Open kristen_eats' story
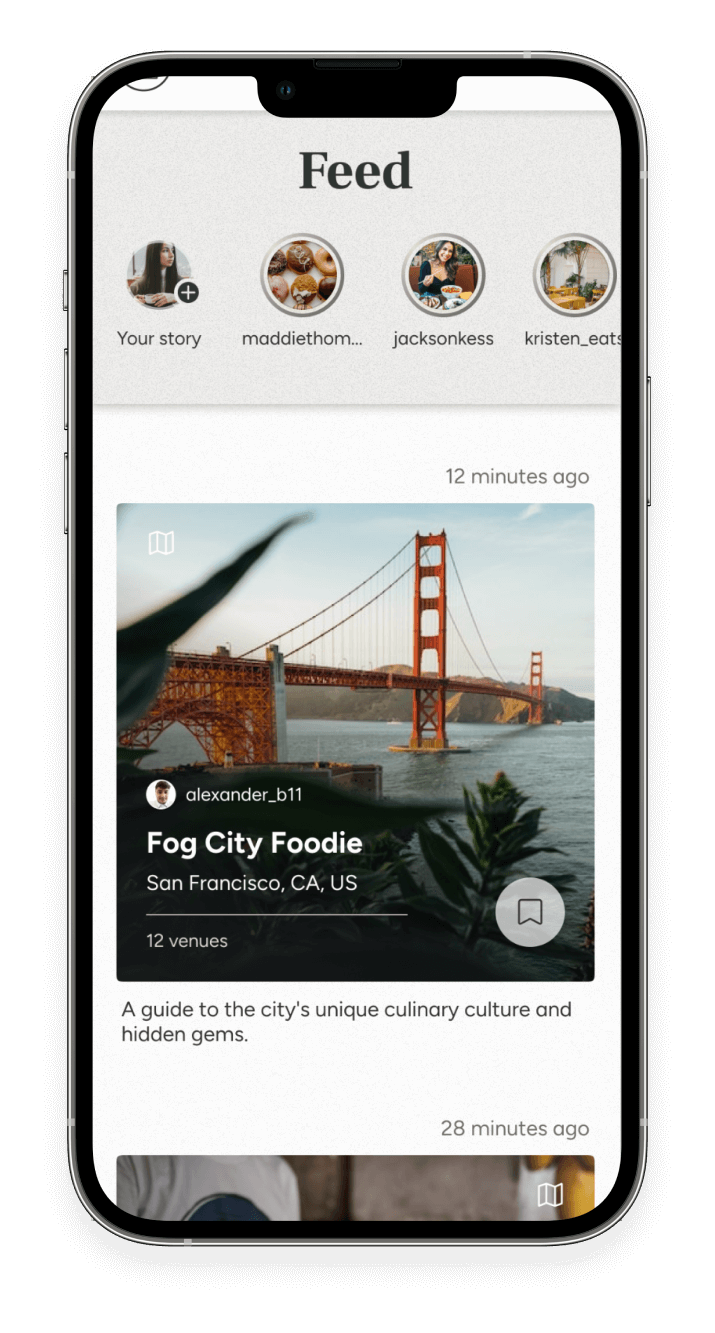Viewport: 715px width, 1333px height. (574, 275)
